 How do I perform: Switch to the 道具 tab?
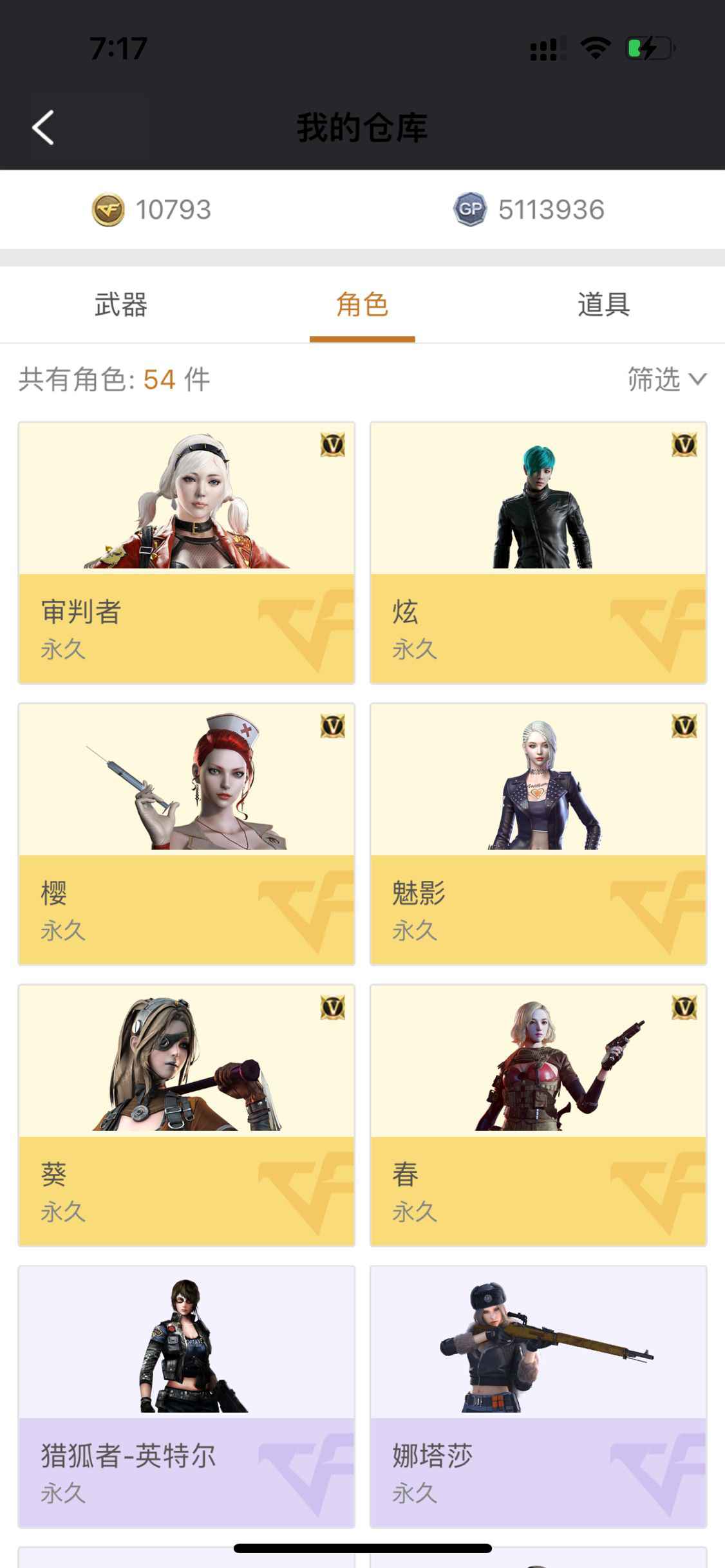tap(604, 304)
